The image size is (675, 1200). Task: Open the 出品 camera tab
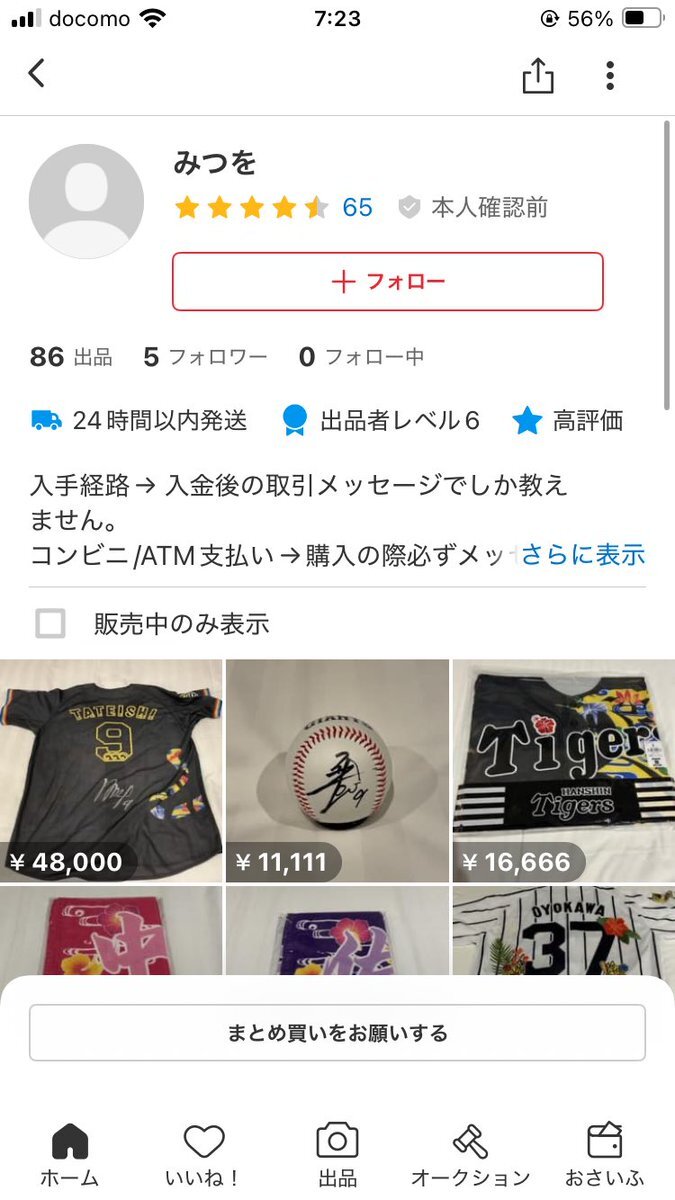[x=337, y=1155]
